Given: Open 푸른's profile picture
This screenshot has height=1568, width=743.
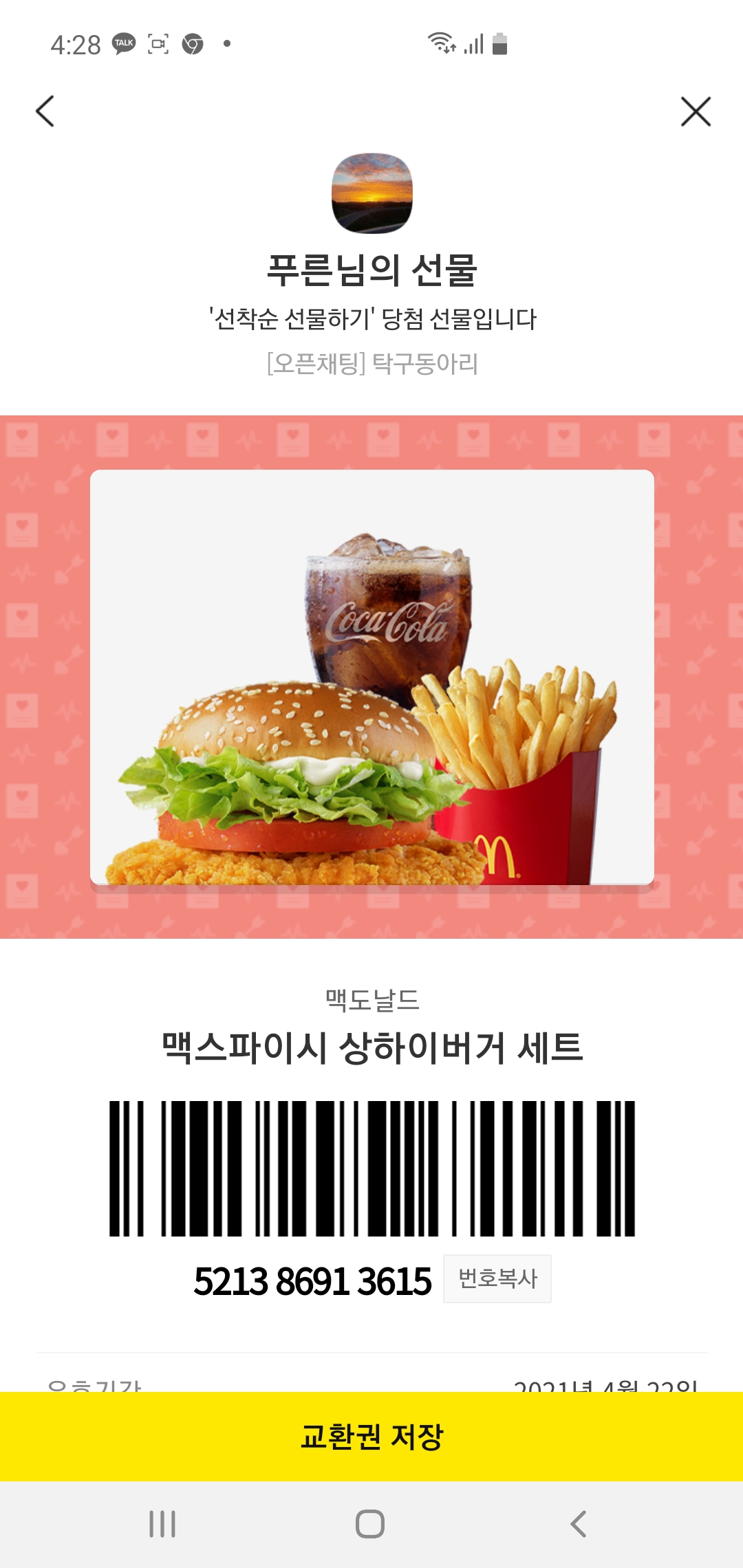Looking at the screenshot, I should (x=372, y=193).
